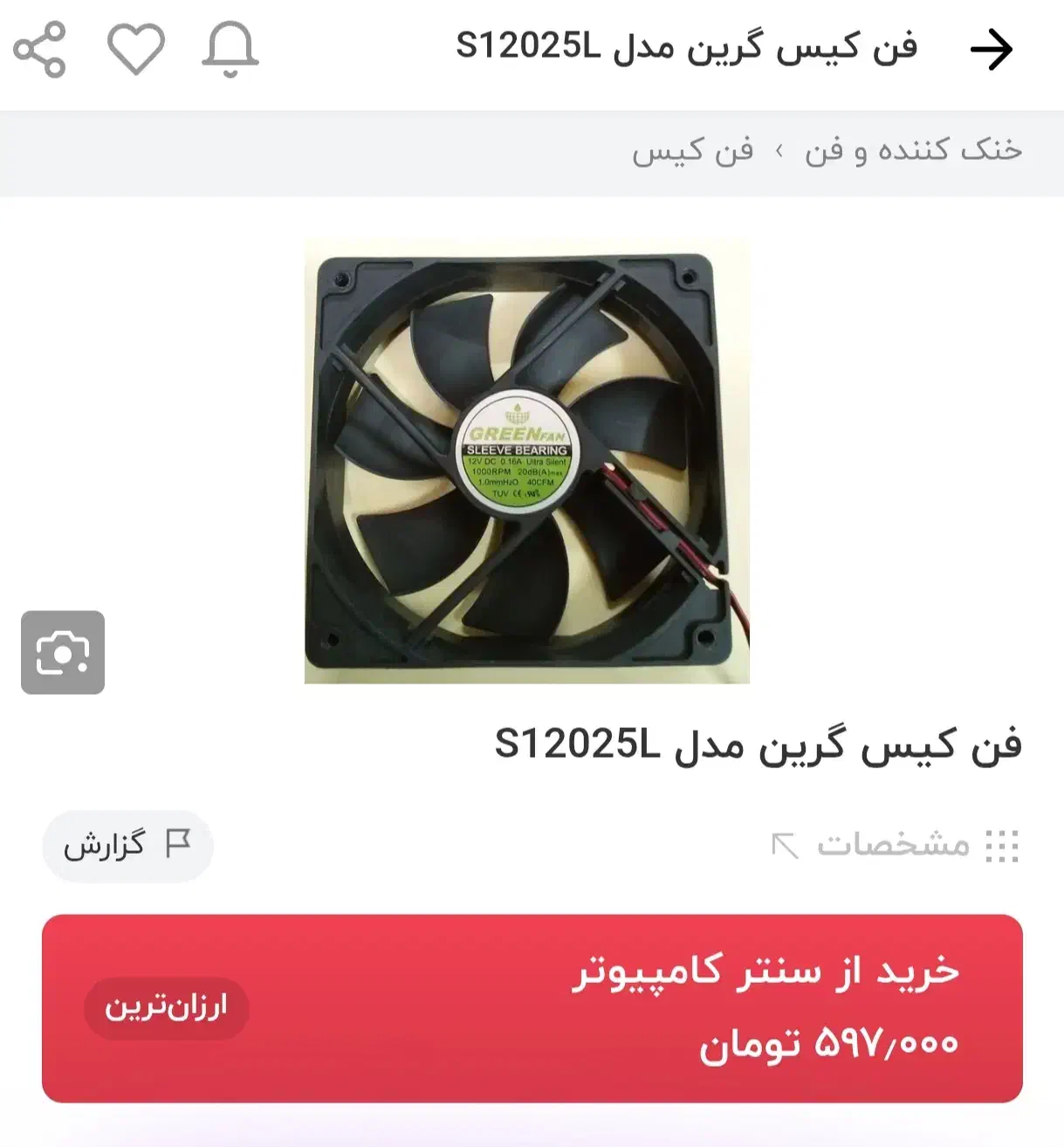This screenshot has width=1064, height=1147.
Task: Tap the share icon
Action: 41,51
